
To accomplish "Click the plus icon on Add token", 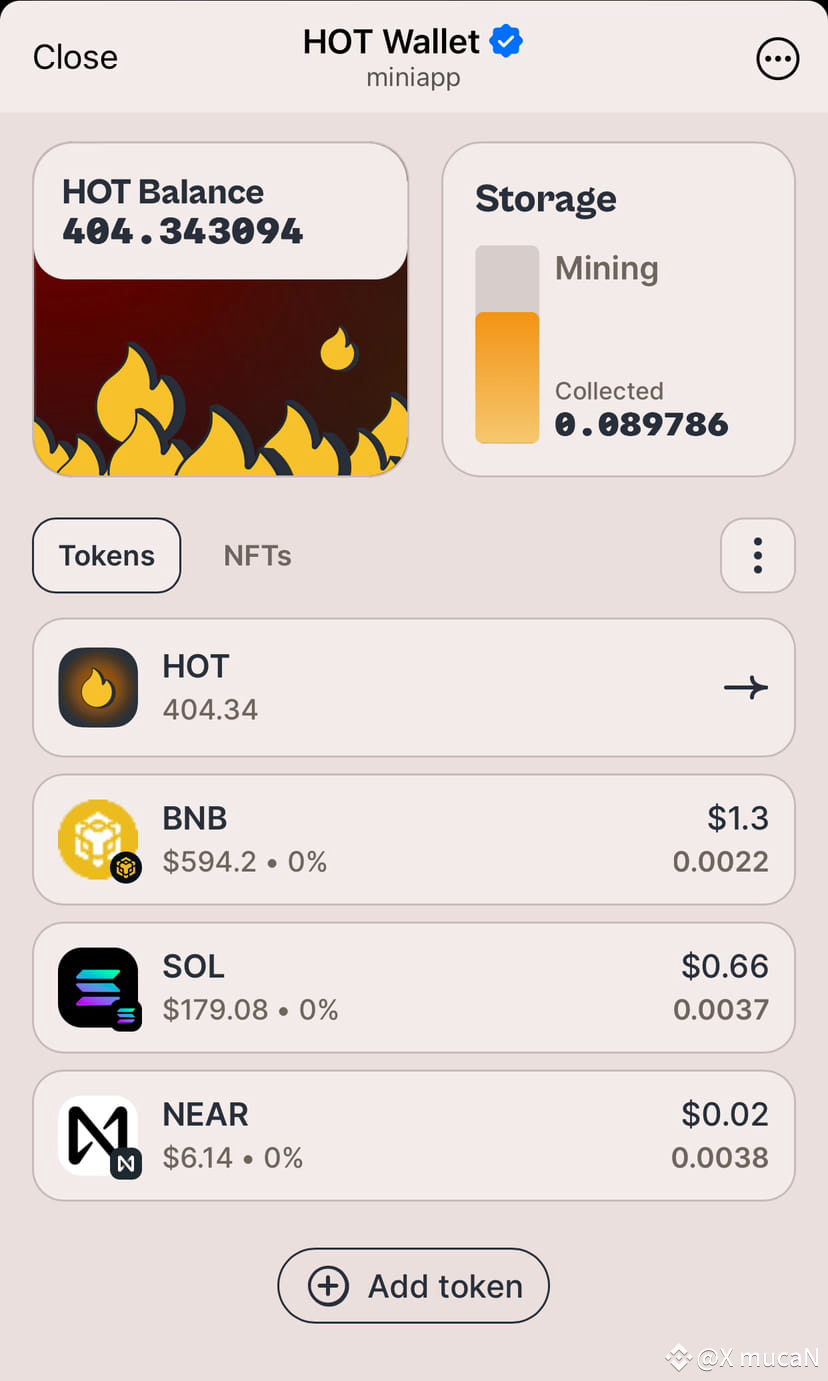I will tap(327, 1286).
